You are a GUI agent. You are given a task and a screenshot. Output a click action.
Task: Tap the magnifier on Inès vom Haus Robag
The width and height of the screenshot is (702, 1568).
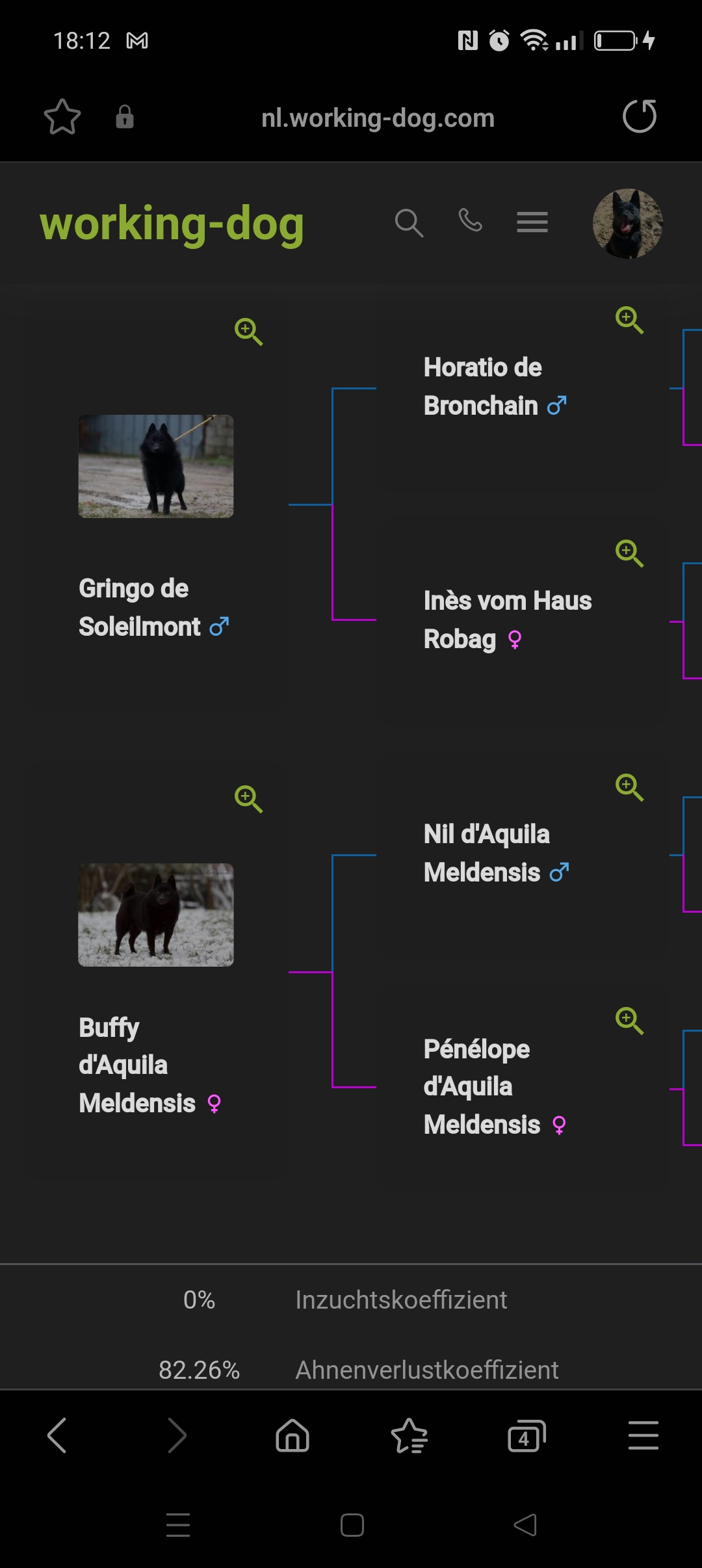pyautogui.click(x=629, y=553)
